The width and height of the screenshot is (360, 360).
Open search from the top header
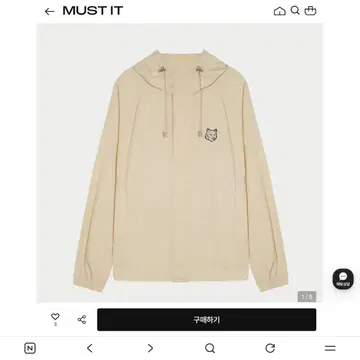(295, 11)
